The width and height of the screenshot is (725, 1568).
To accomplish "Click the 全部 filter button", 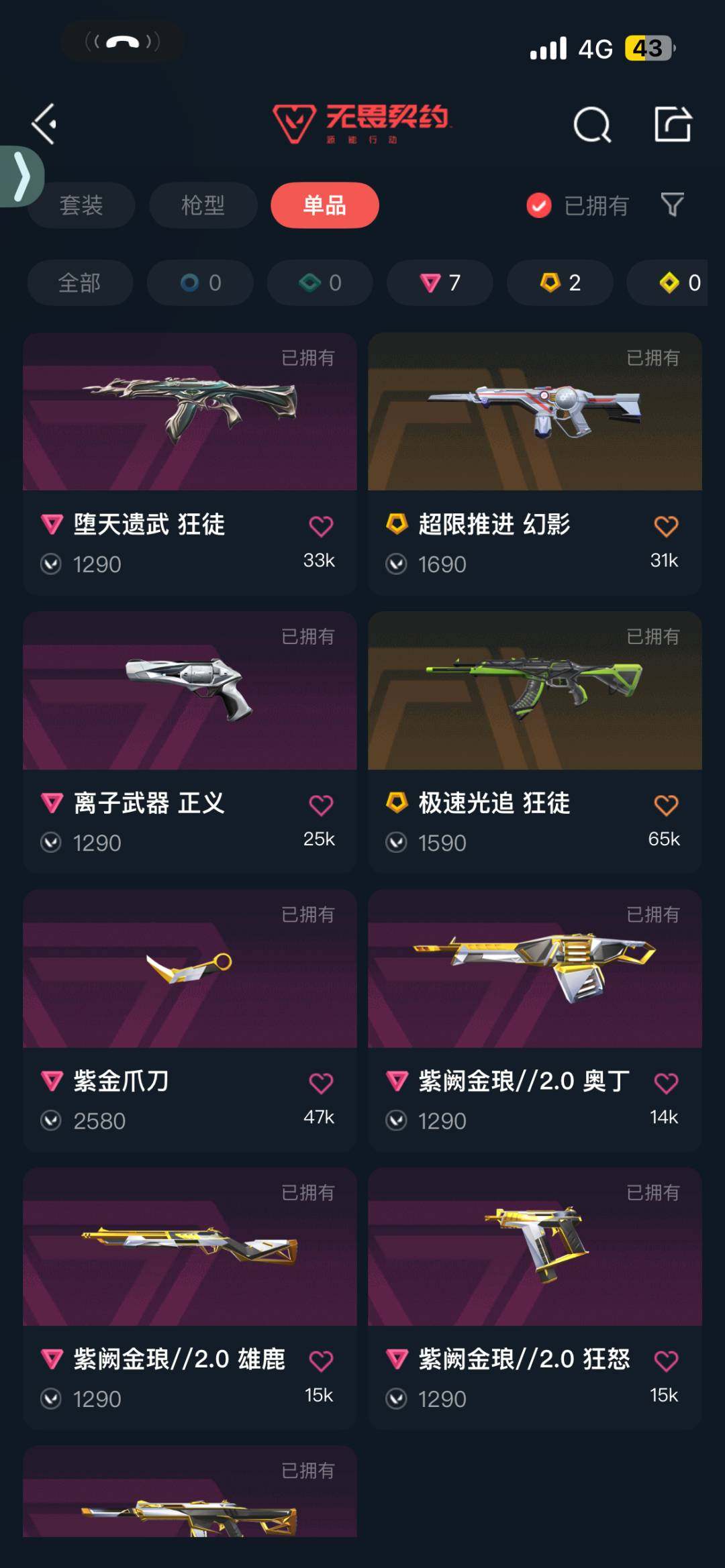I will point(80,282).
